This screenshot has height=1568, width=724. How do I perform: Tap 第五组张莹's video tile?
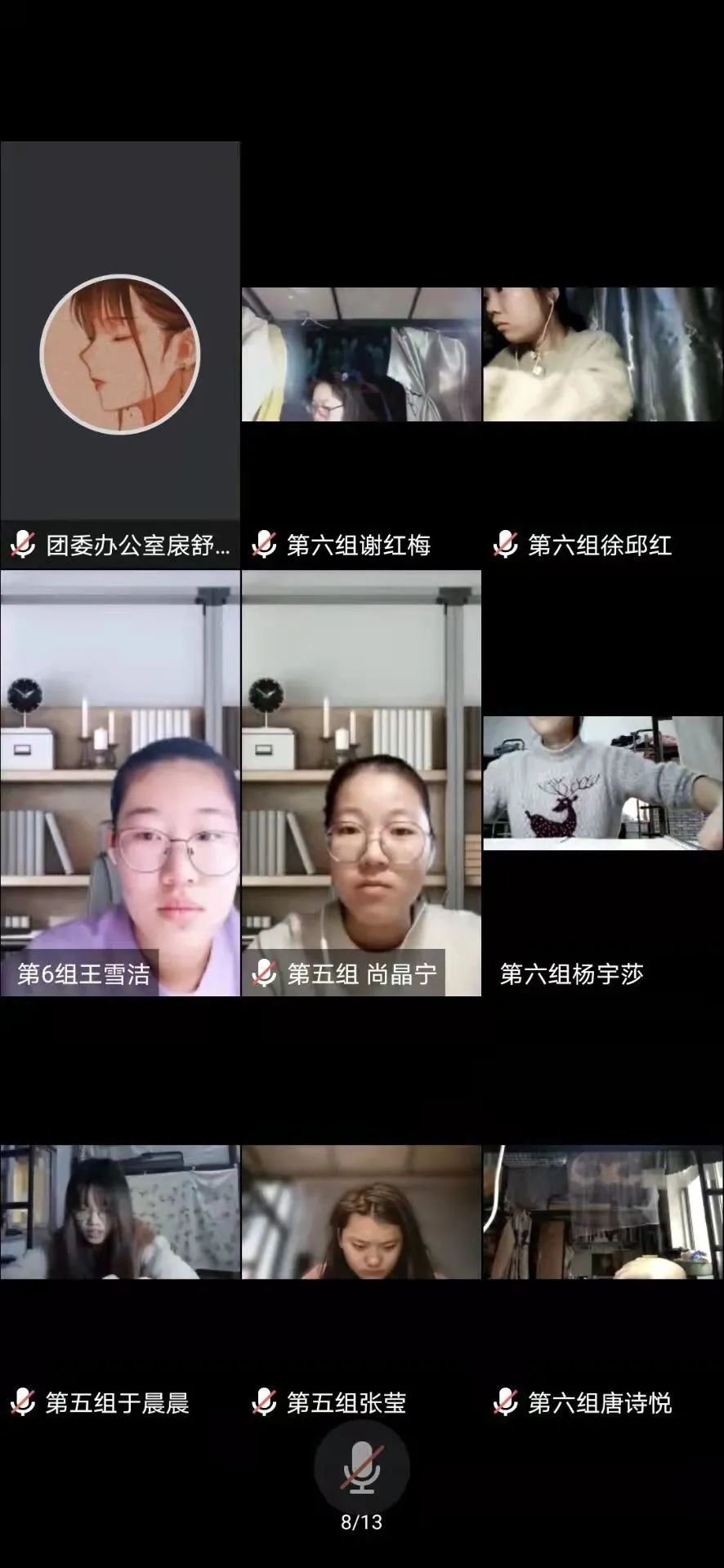(361, 1212)
